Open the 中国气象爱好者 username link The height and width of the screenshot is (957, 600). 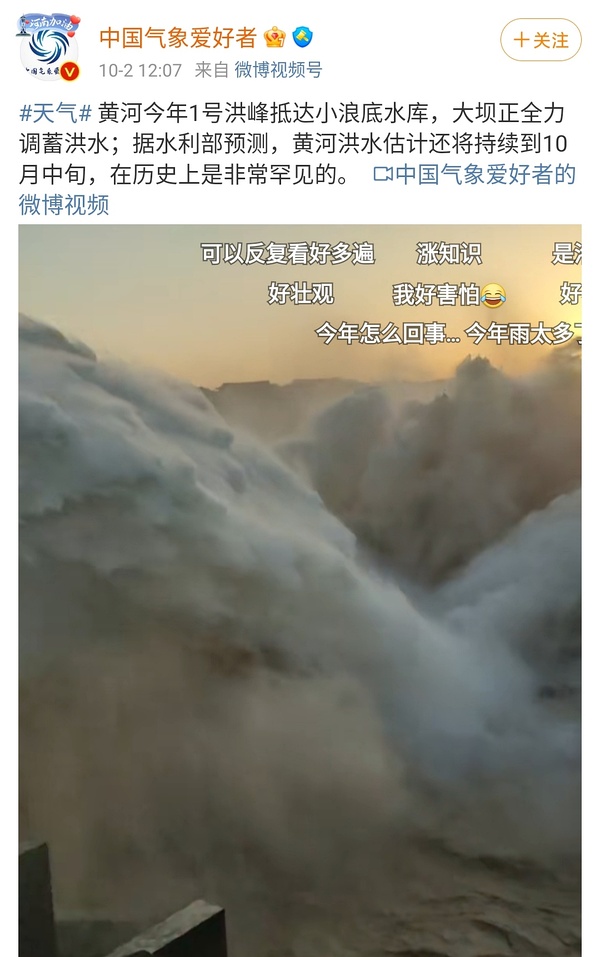click(x=178, y=38)
